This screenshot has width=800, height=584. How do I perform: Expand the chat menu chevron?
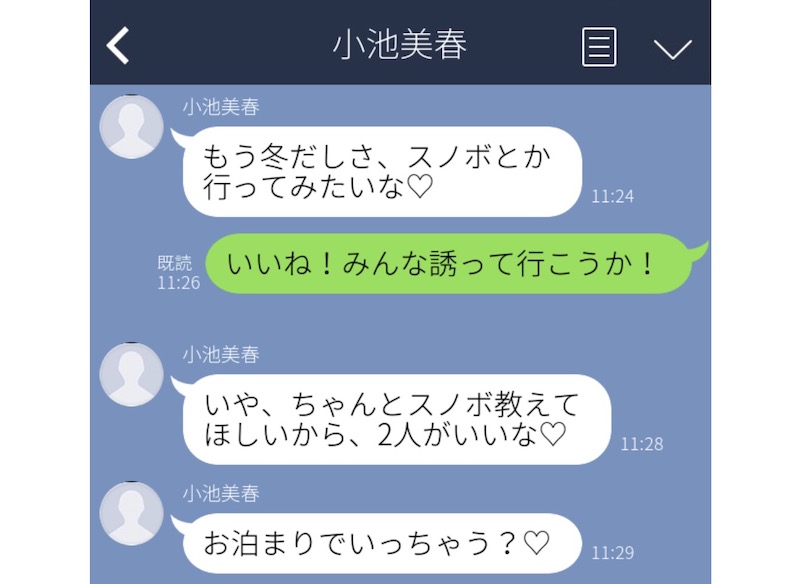coord(672,48)
